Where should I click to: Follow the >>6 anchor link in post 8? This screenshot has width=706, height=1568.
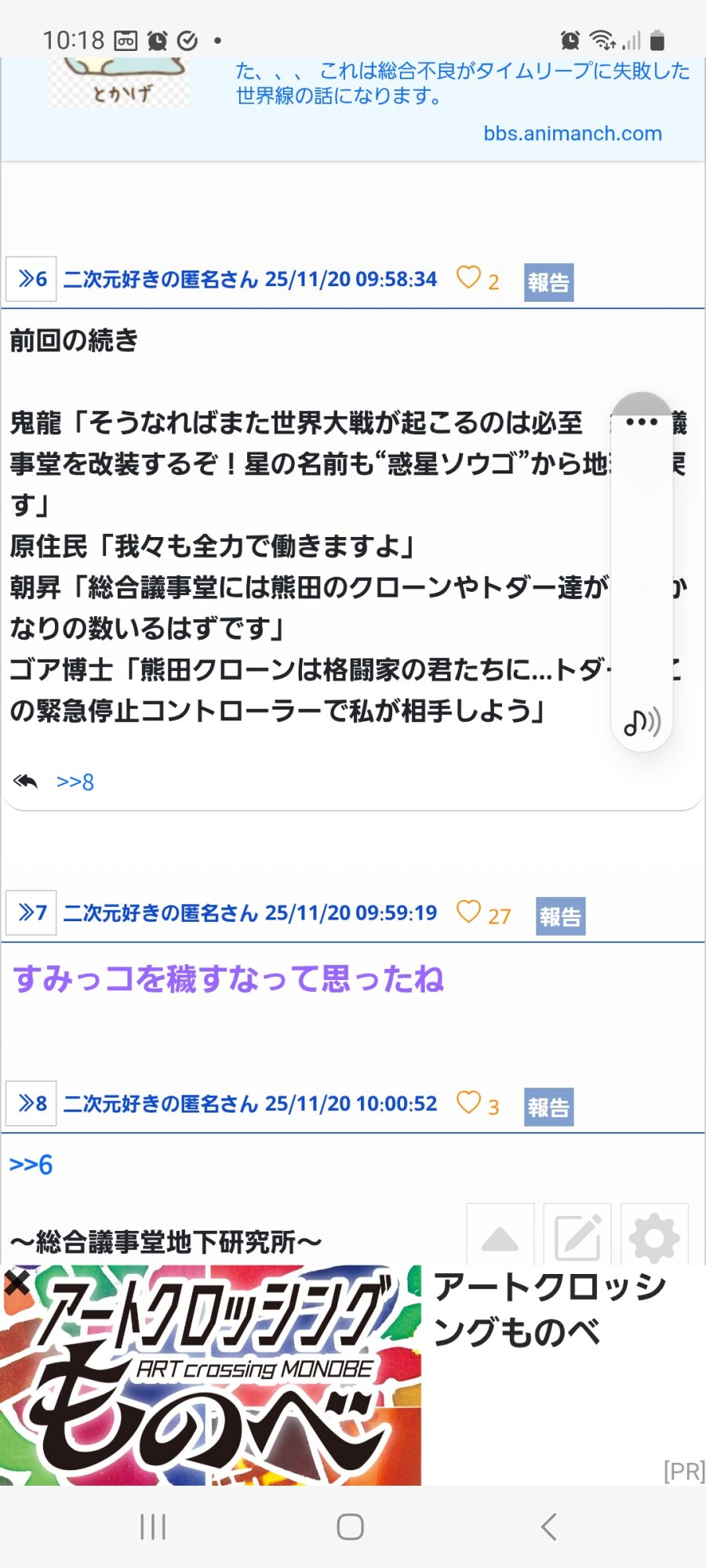tap(31, 1165)
